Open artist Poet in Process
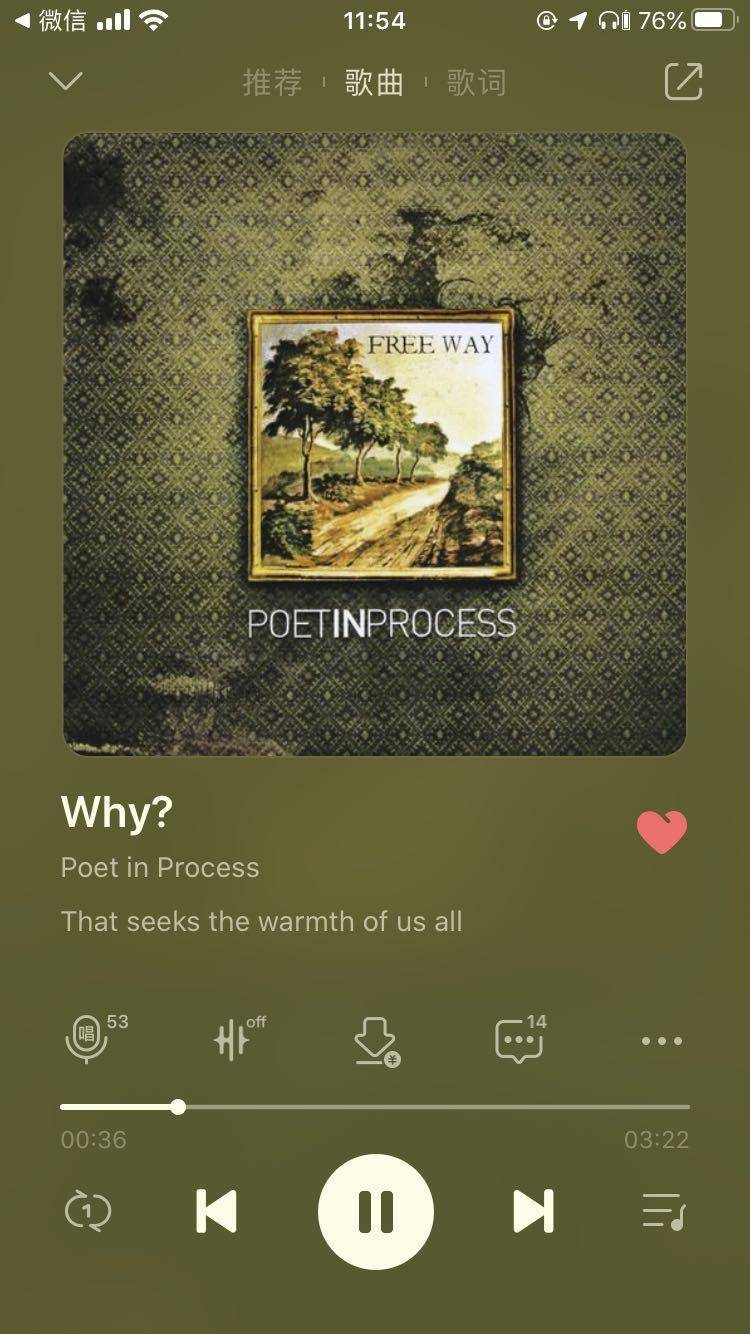 [160, 867]
